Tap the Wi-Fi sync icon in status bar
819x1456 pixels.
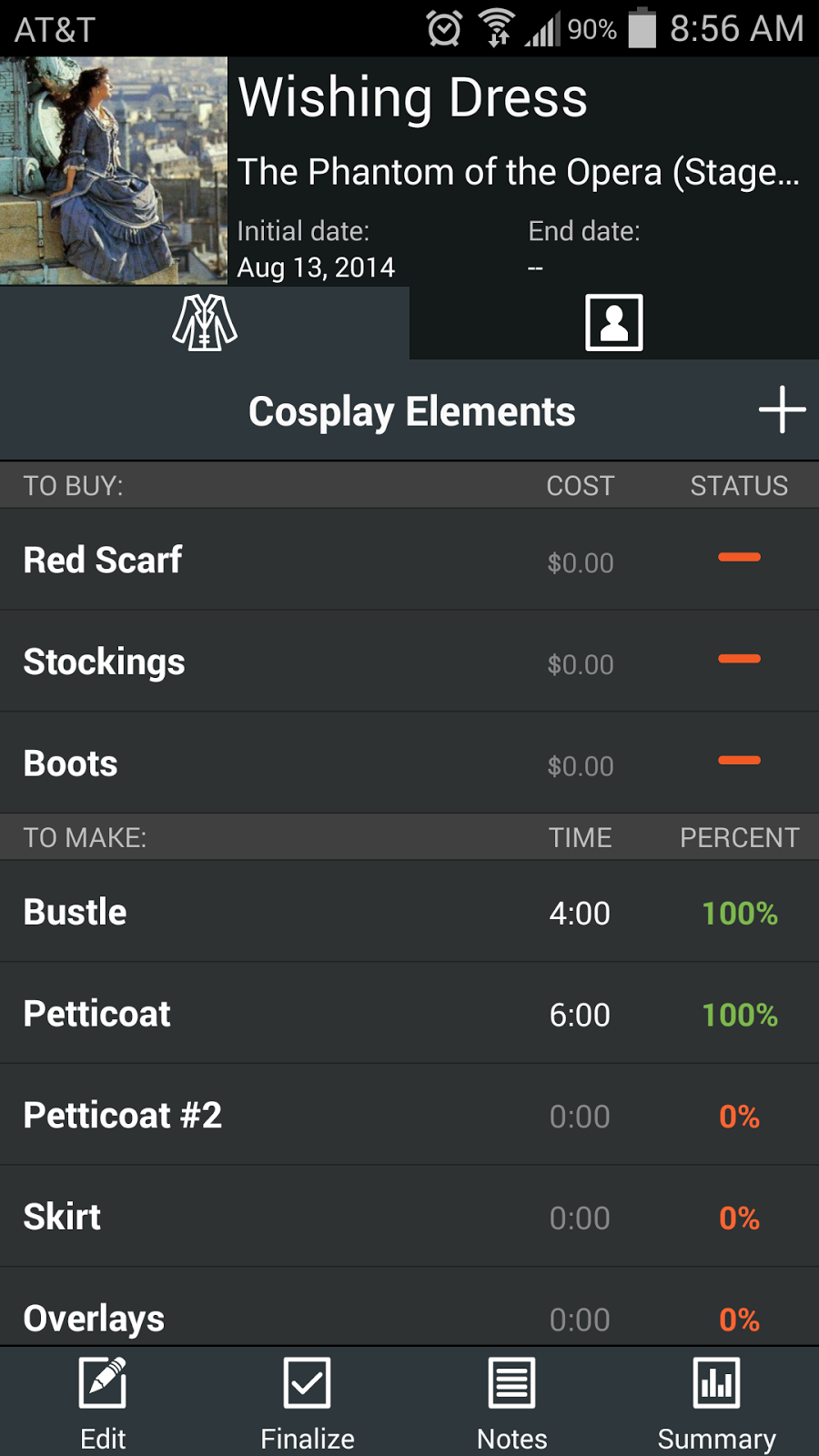(x=498, y=28)
